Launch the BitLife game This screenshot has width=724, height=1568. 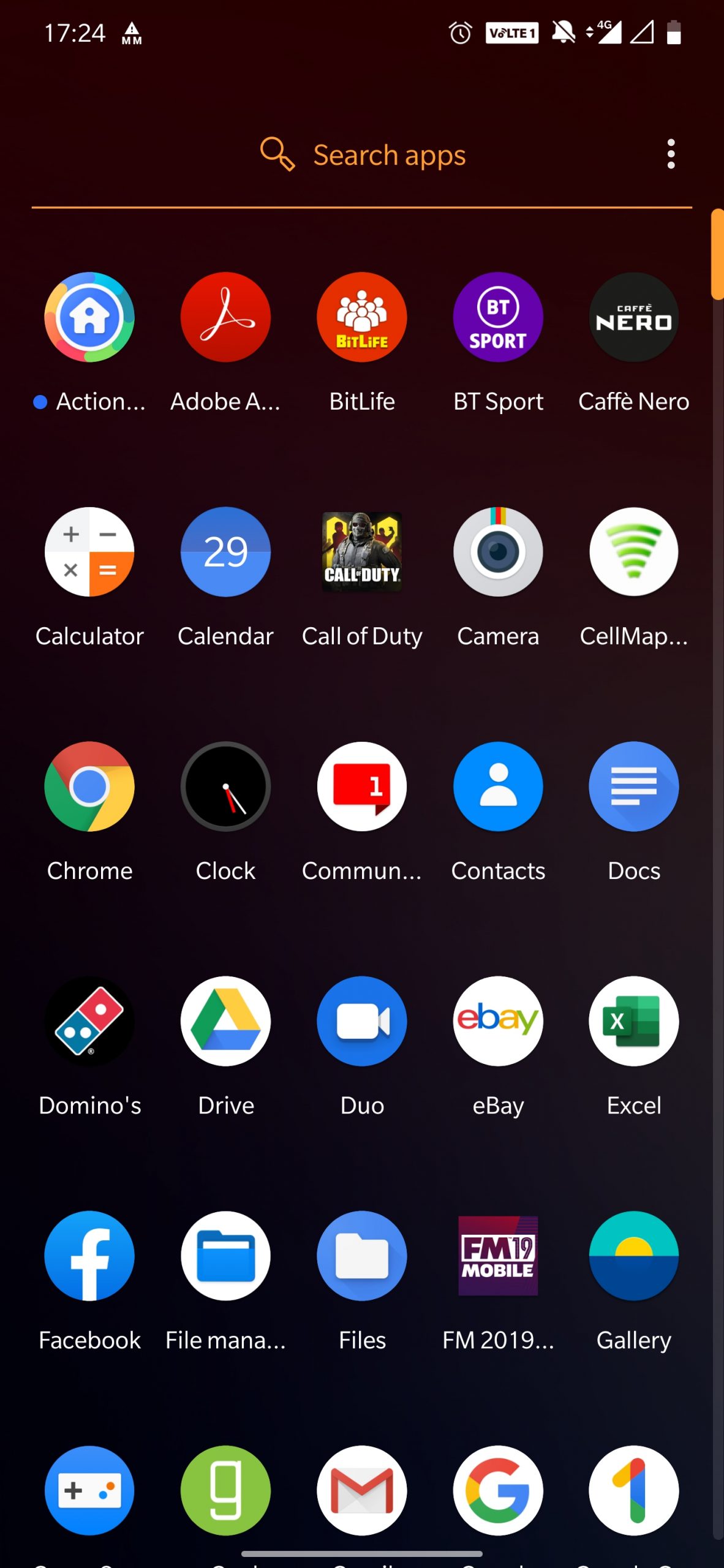pos(362,318)
